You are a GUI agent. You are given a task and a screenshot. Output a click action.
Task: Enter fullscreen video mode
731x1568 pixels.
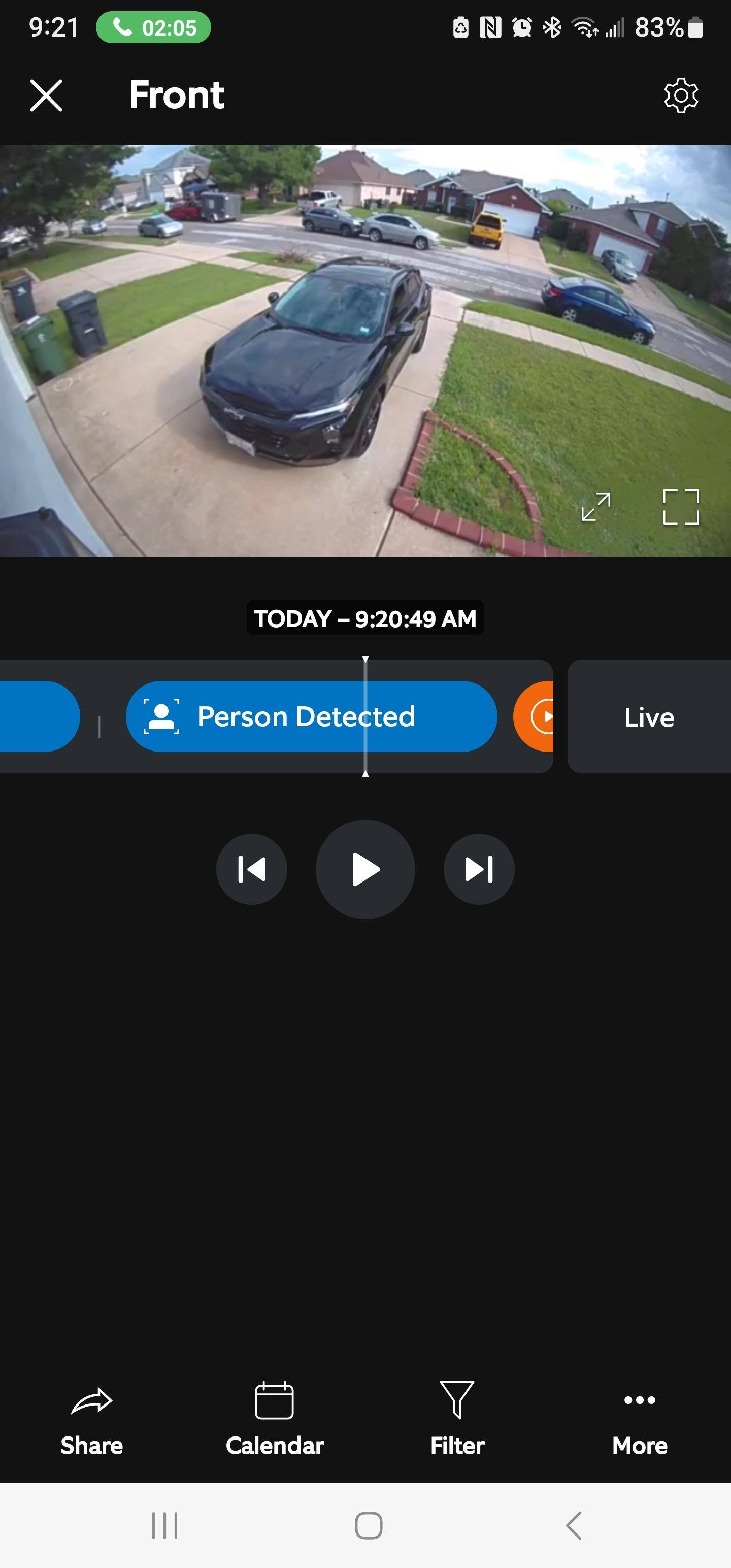click(680, 506)
